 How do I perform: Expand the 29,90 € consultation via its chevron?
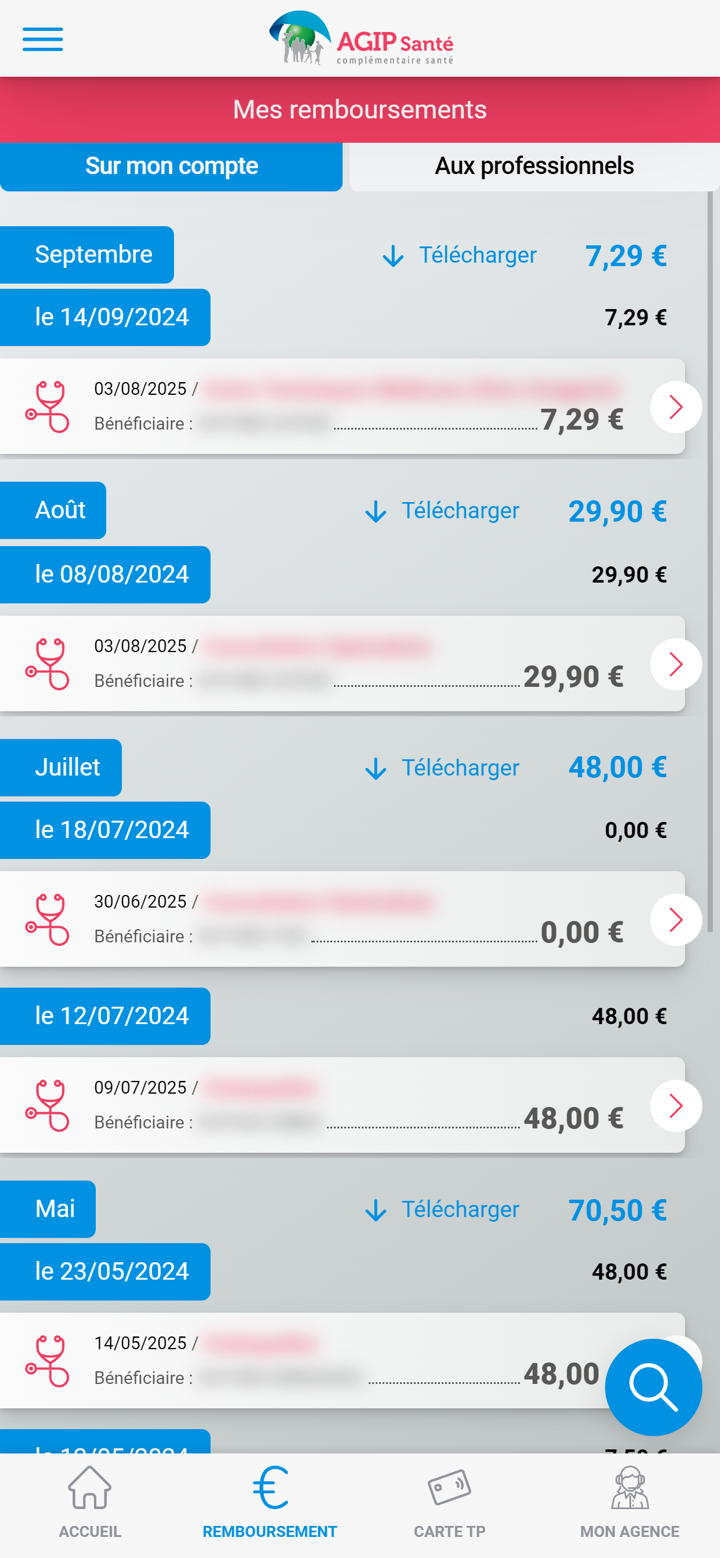point(676,663)
